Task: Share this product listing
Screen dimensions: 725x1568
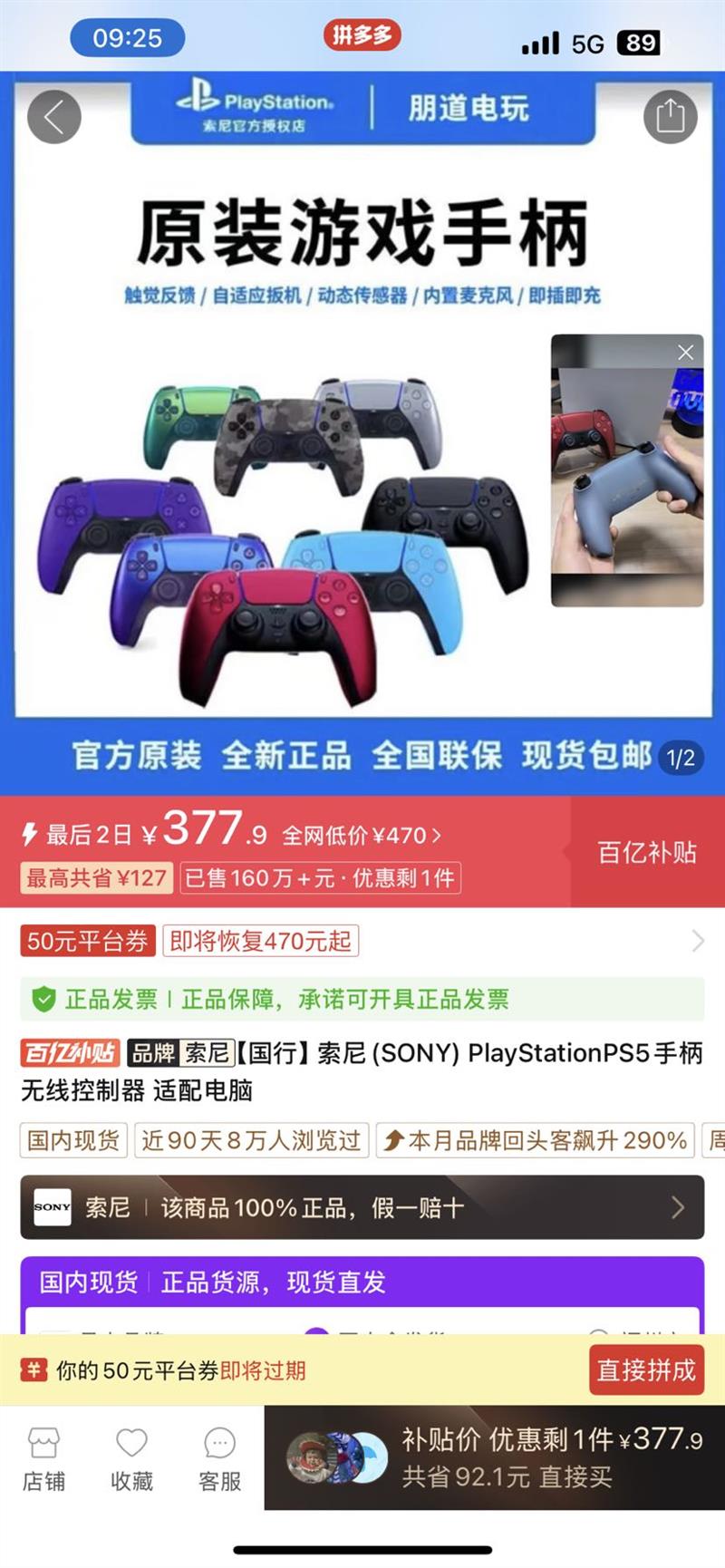Action: click(x=671, y=117)
